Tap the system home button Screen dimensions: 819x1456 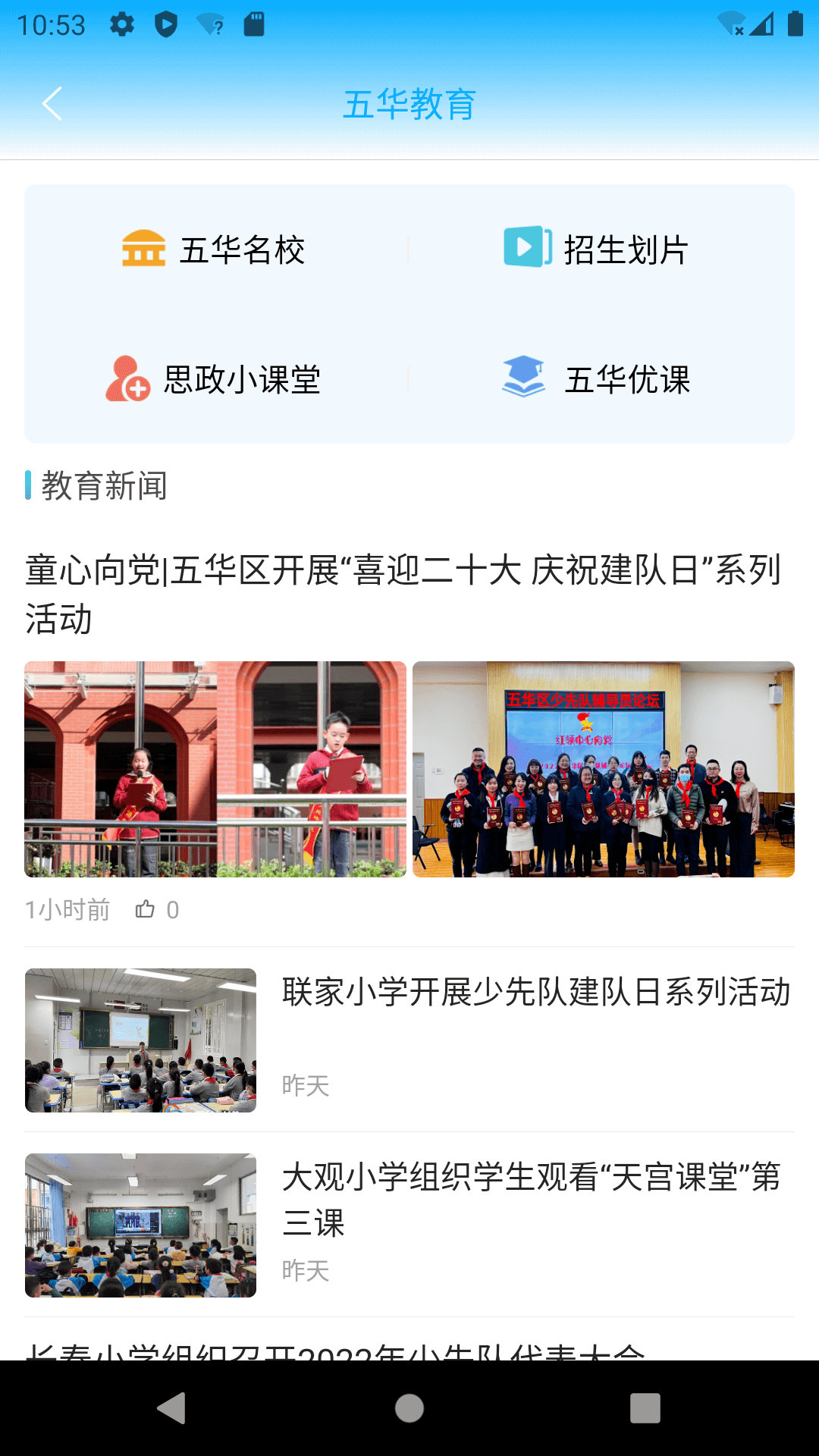[409, 1408]
